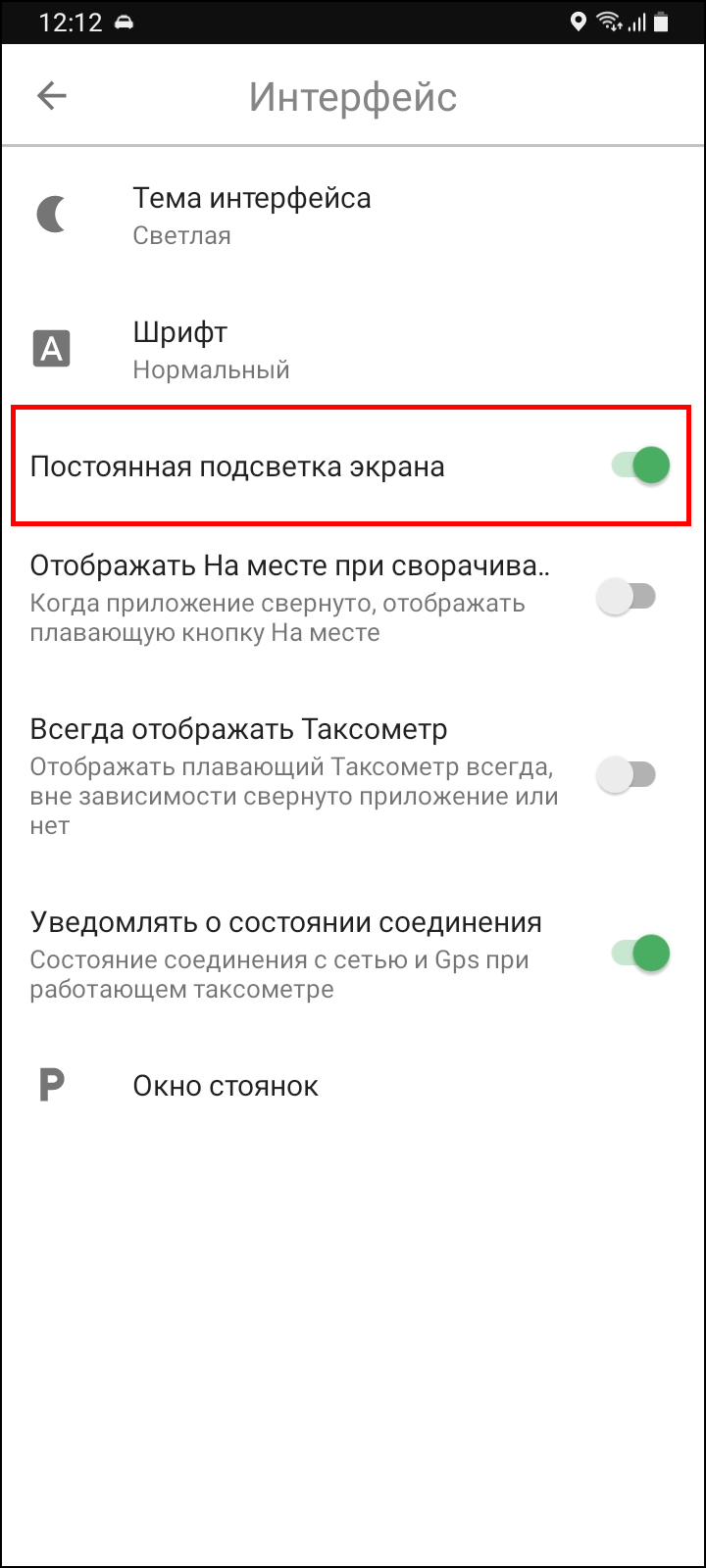Go back using the arrow icon
Screen dimensions: 706x1568
(x=52, y=96)
